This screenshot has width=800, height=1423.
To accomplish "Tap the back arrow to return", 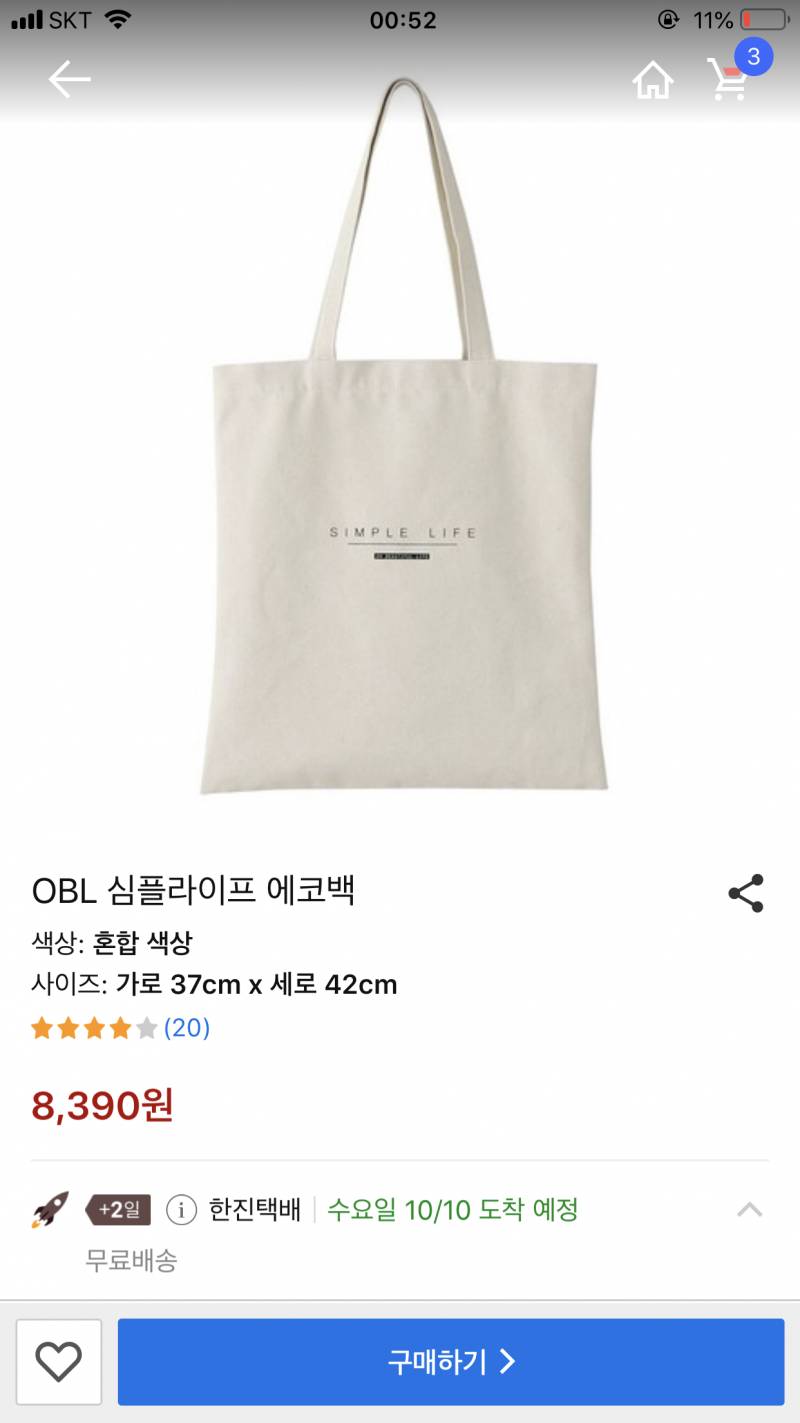I will [70, 79].
